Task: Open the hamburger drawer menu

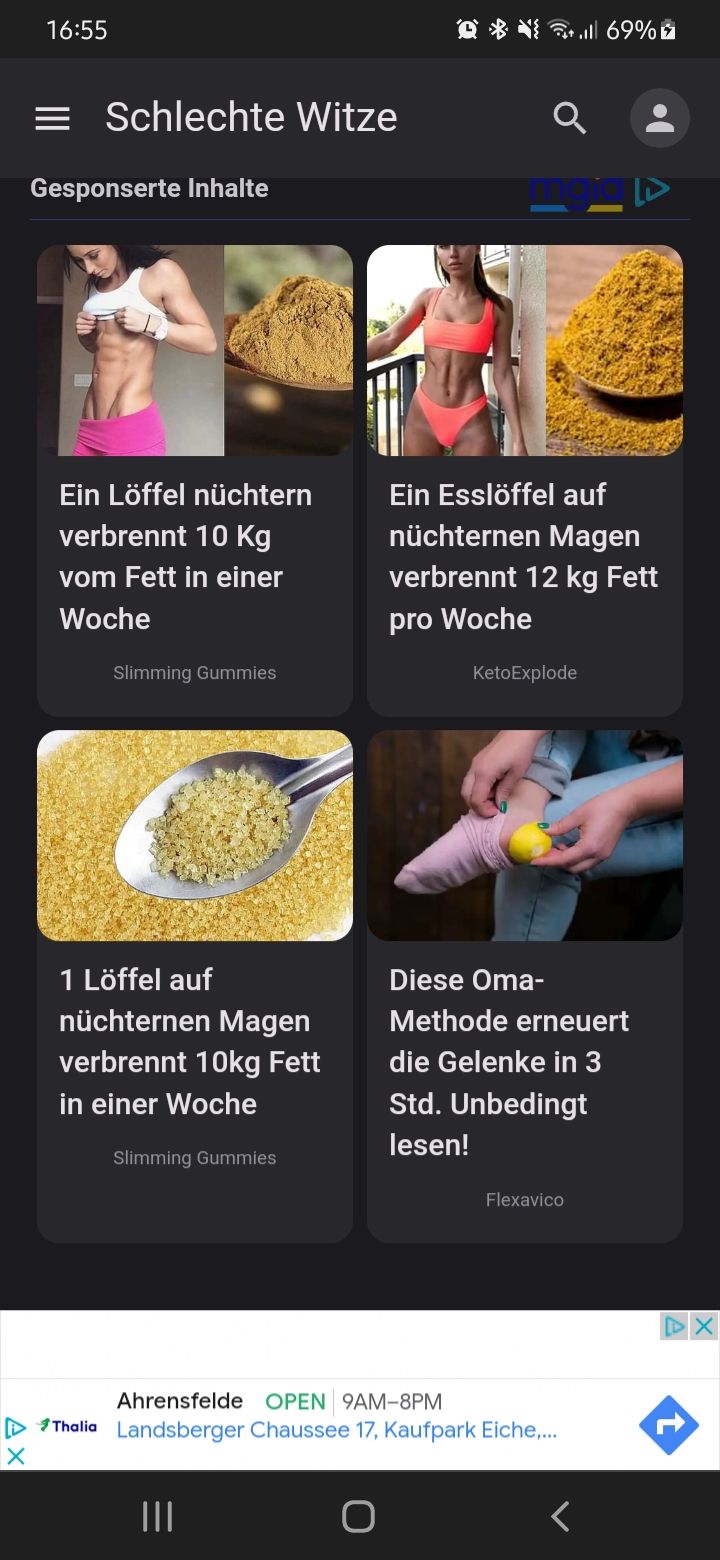Action: [x=52, y=119]
